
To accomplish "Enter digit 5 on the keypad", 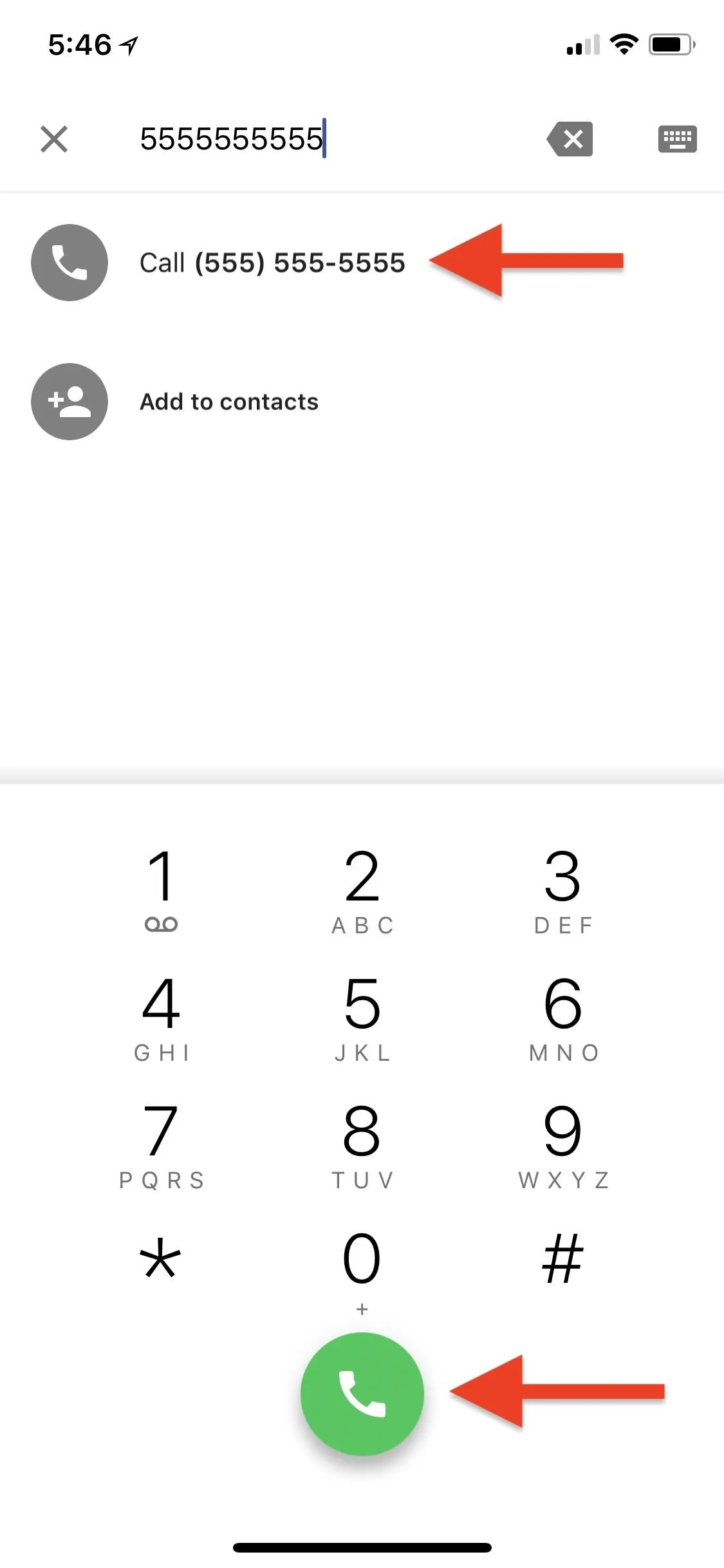I will (362, 1015).
